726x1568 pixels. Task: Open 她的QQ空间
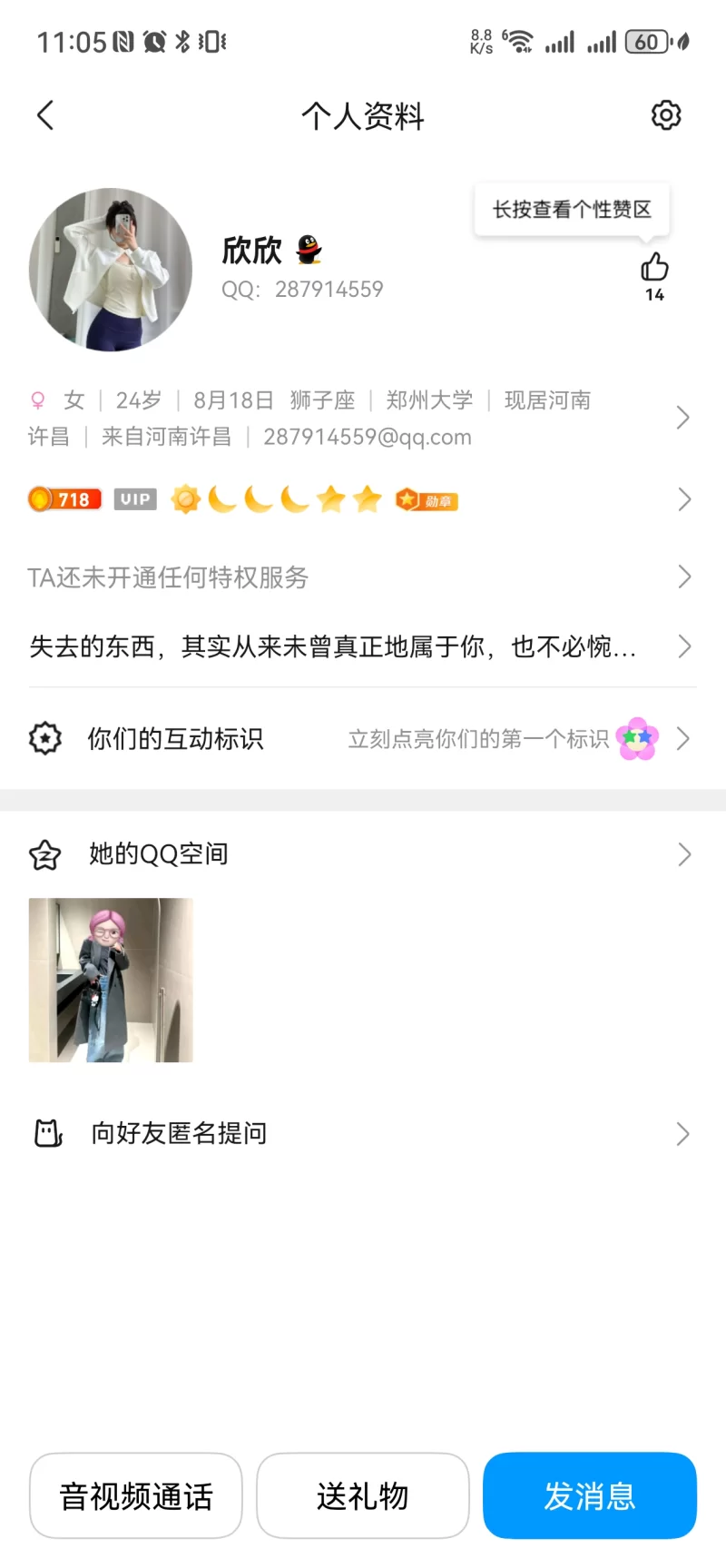pyautogui.click(x=363, y=854)
